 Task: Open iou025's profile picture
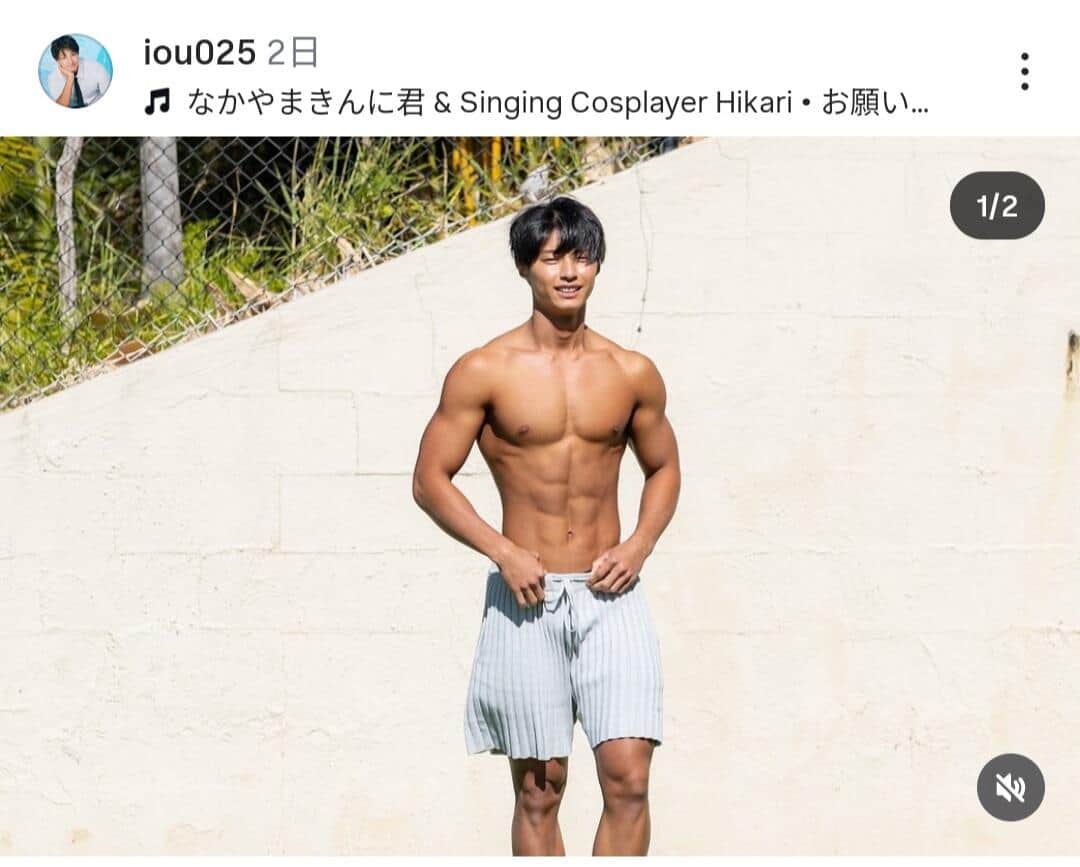pyautogui.click(x=75, y=71)
